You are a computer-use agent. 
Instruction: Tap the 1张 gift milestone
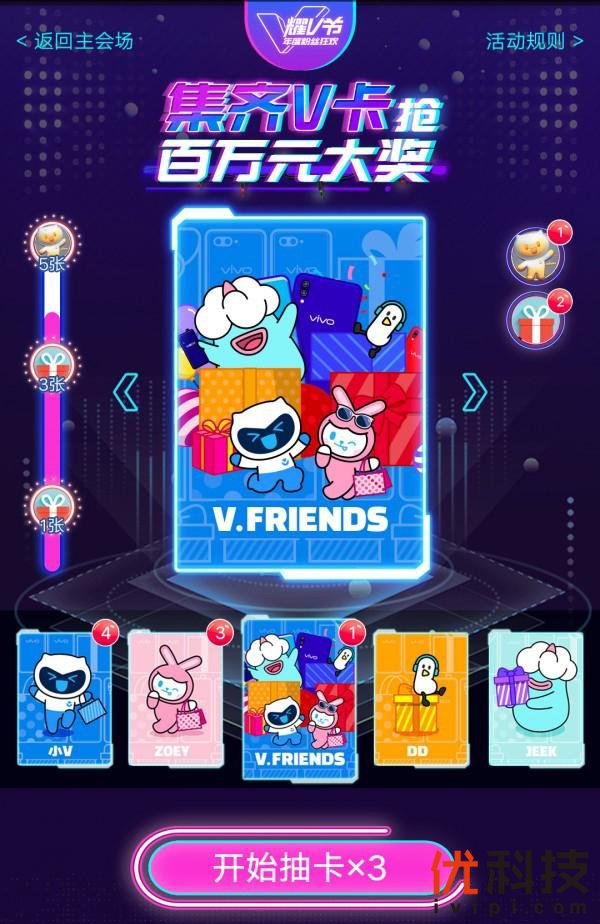[50, 508]
